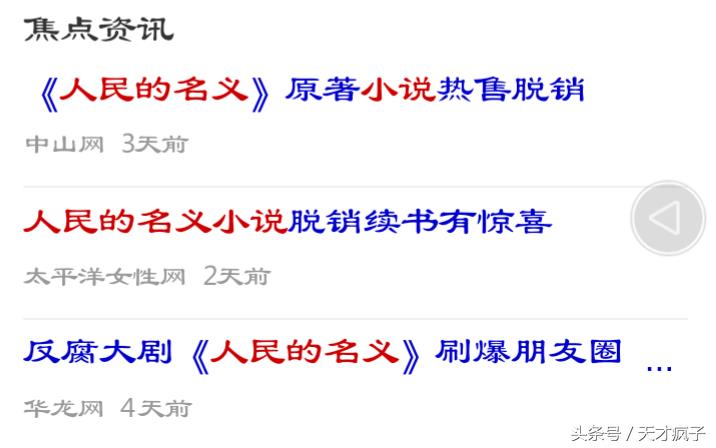Open the article about the sequel's surprises

point(288,221)
